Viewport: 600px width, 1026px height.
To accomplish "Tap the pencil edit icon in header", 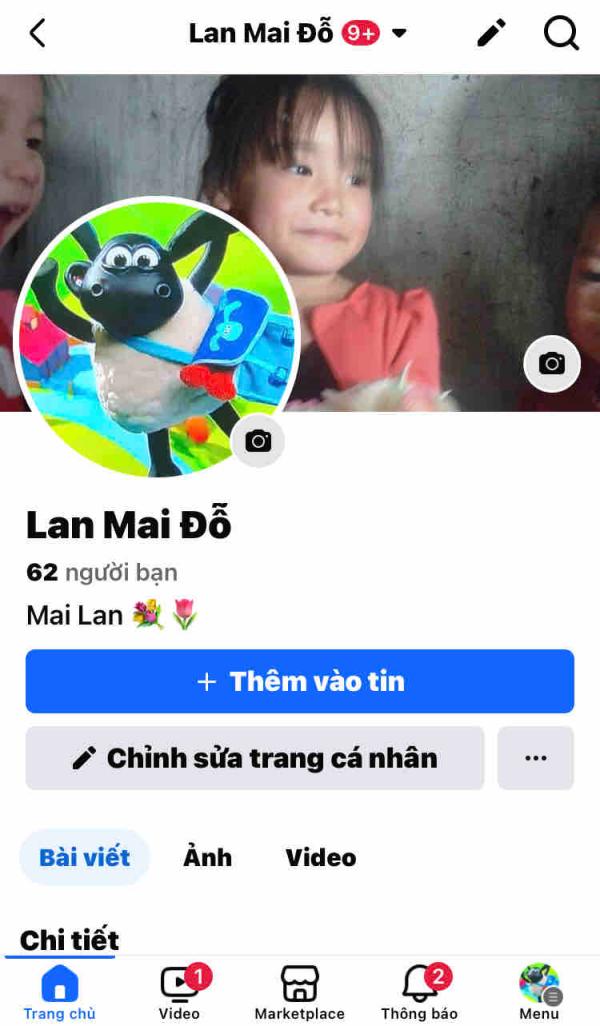I will (491, 33).
